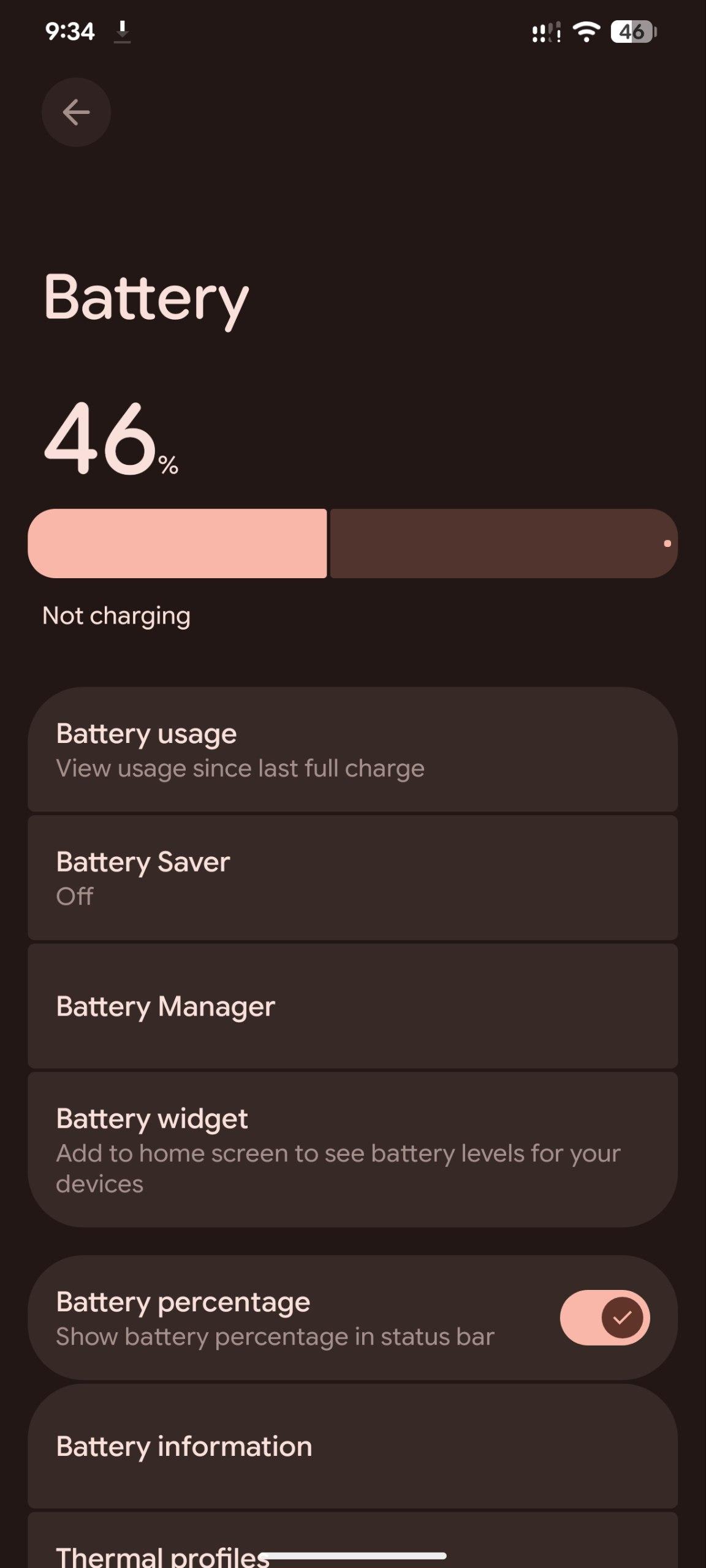The height and width of the screenshot is (1568, 706).
Task: Turn off the Battery percentage switch
Action: (604, 1317)
